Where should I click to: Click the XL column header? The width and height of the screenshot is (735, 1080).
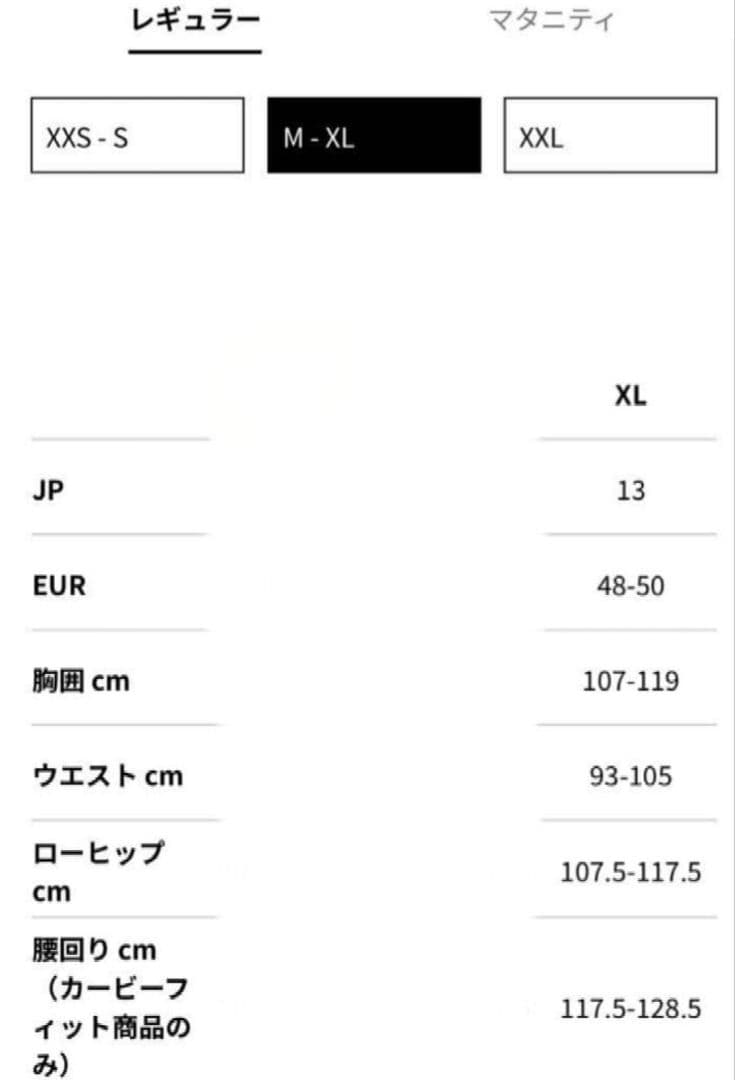[x=628, y=396]
